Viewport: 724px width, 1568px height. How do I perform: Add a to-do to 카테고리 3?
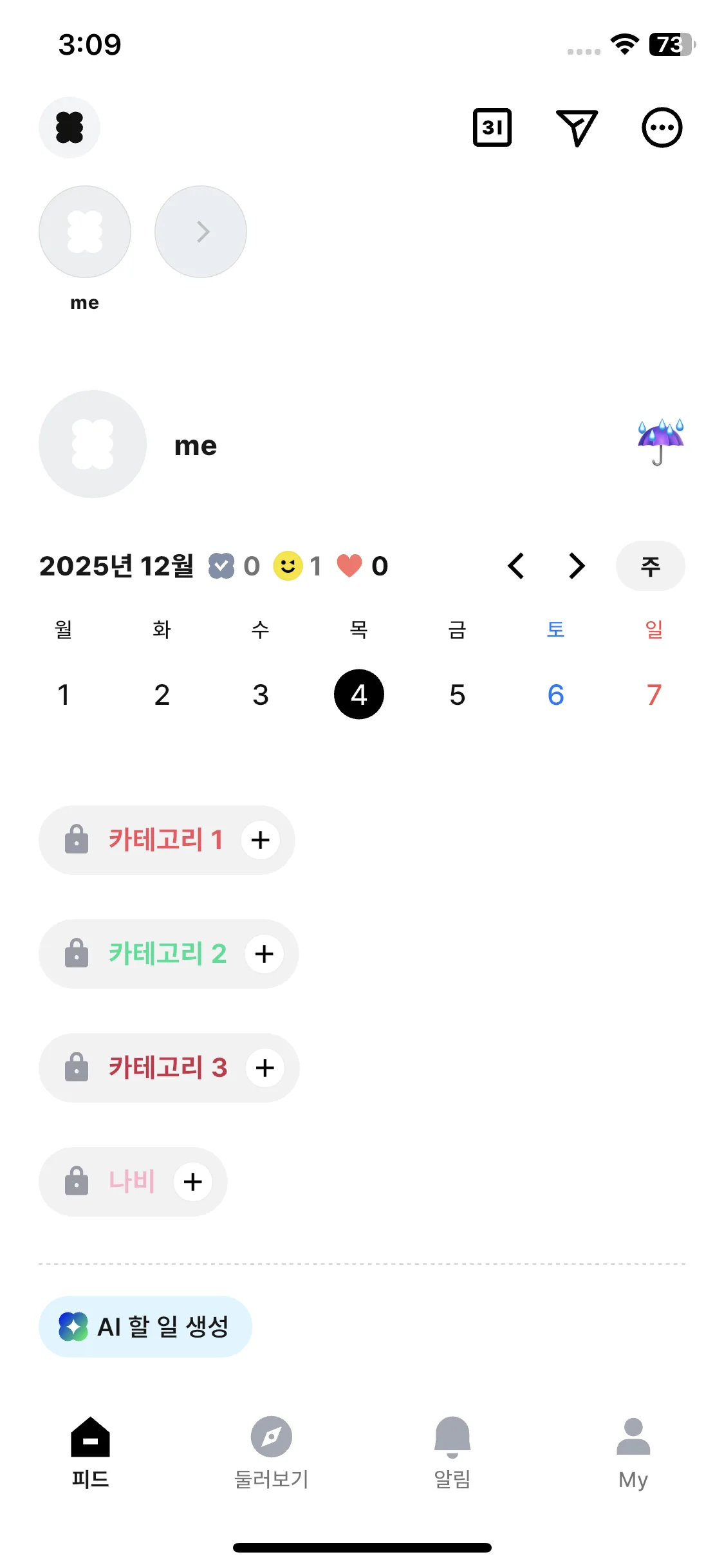(265, 1068)
